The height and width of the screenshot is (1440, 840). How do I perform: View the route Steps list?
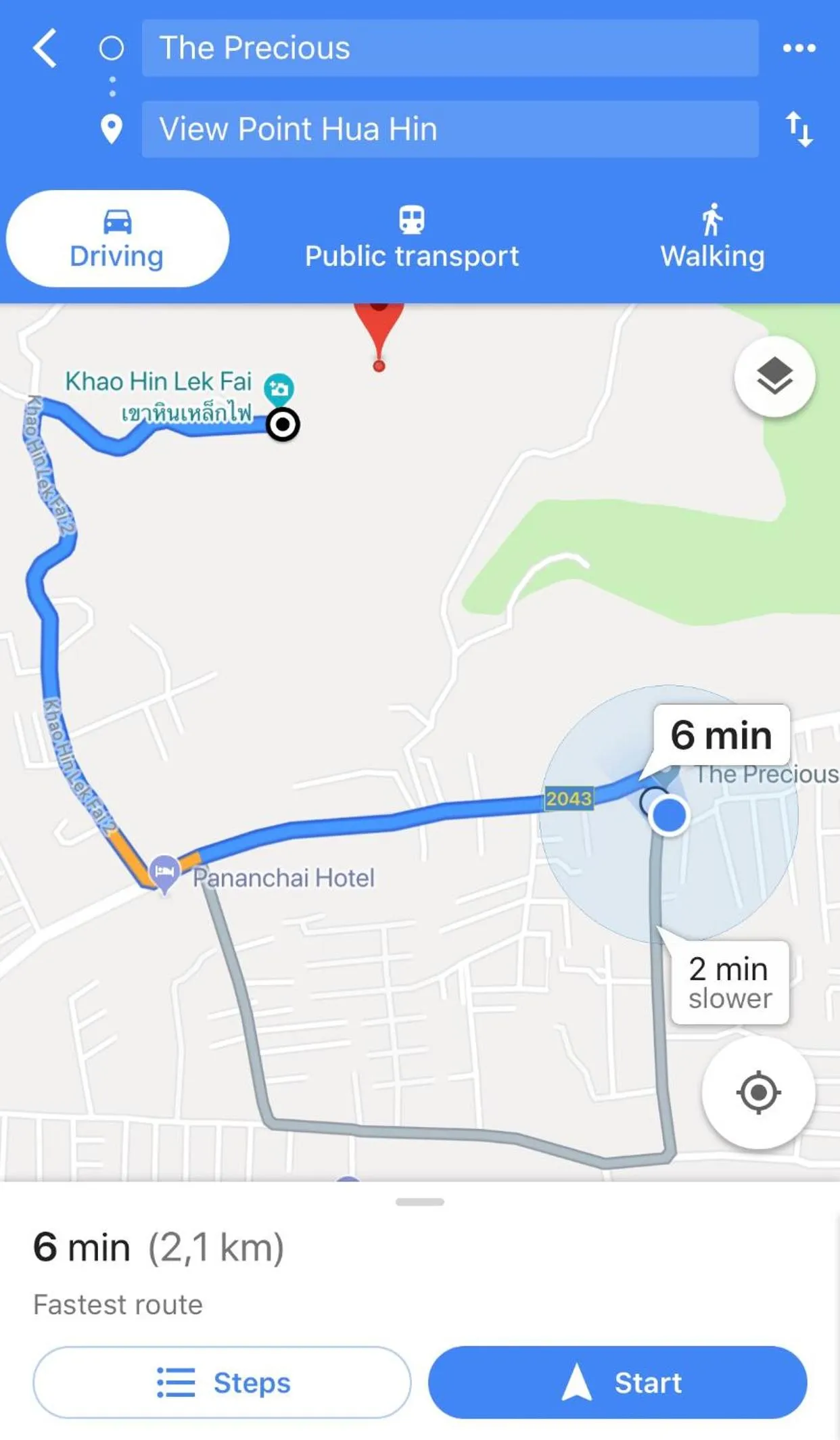[x=222, y=1382]
